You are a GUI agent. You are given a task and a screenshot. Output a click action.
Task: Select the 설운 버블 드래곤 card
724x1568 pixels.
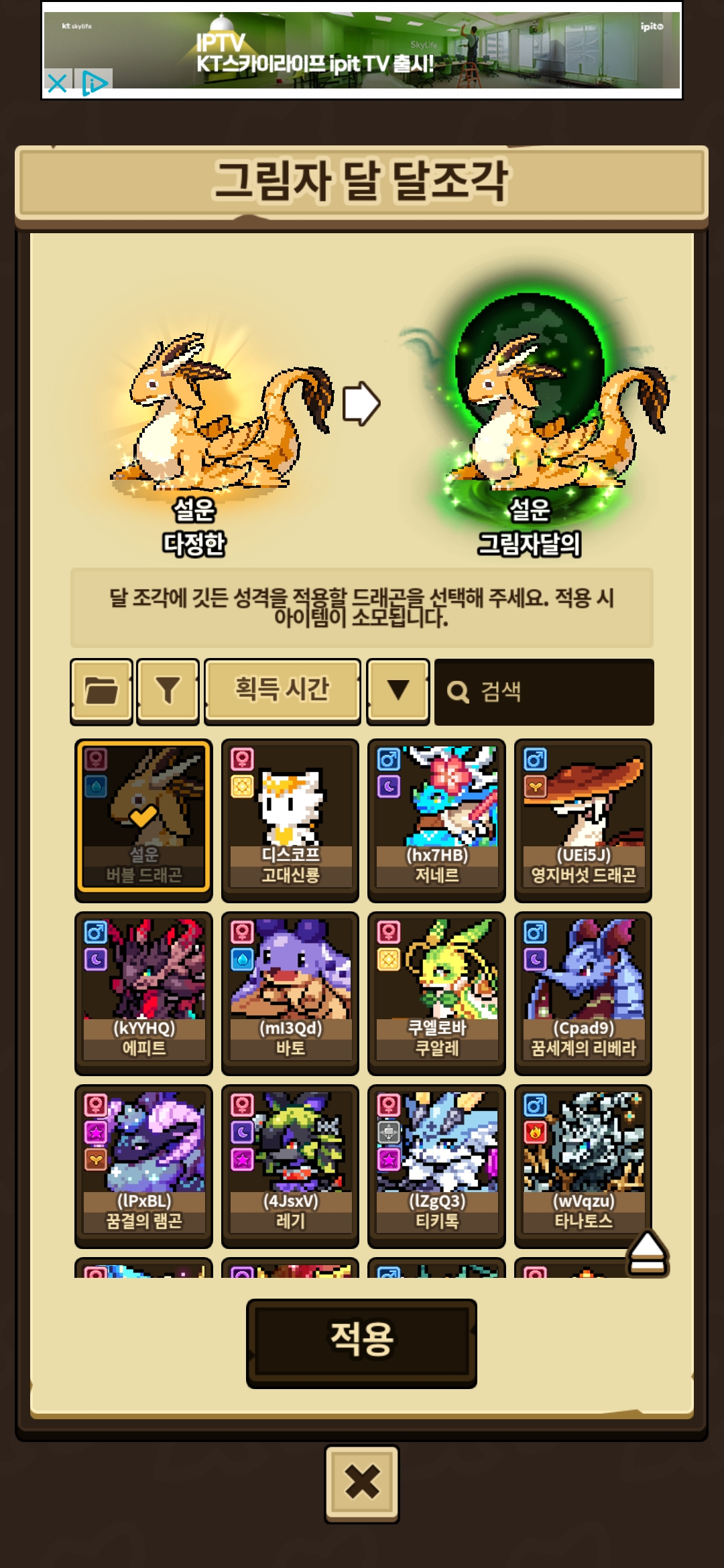[143, 819]
